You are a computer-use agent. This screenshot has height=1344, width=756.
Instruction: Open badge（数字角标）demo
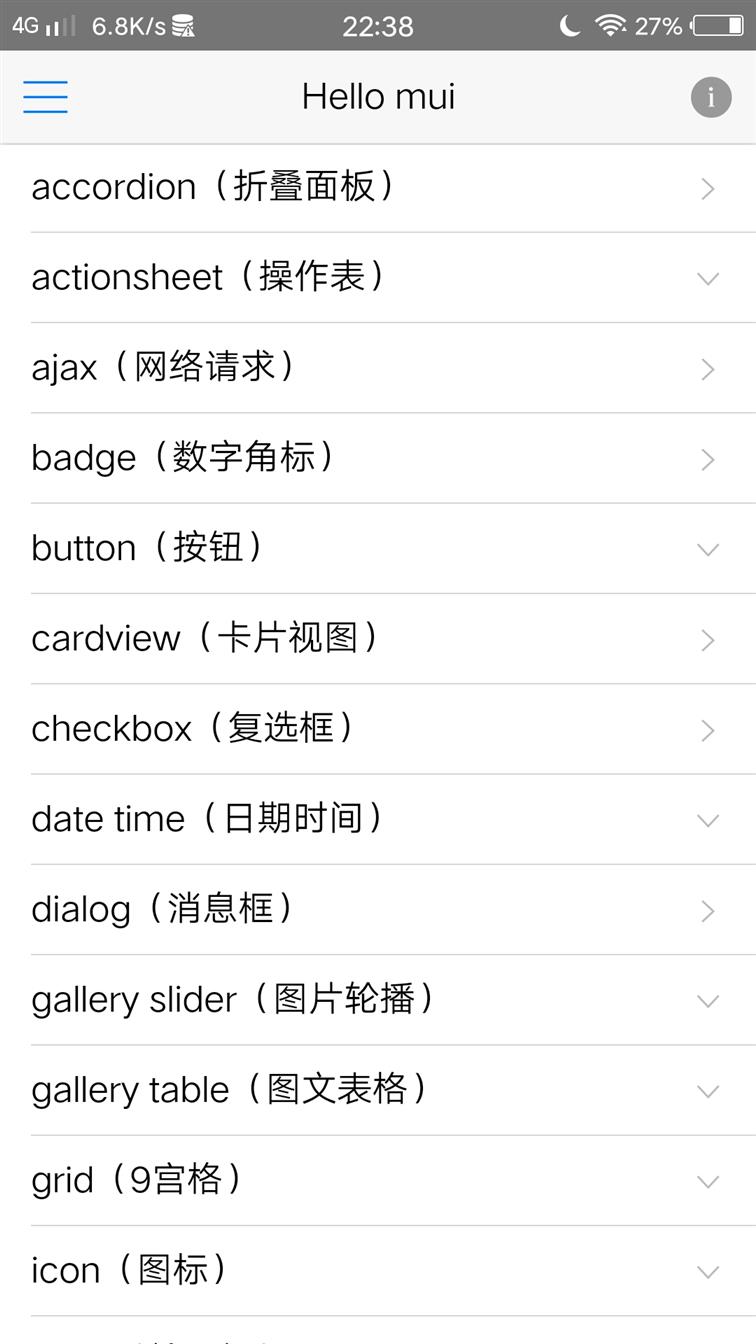(x=378, y=458)
